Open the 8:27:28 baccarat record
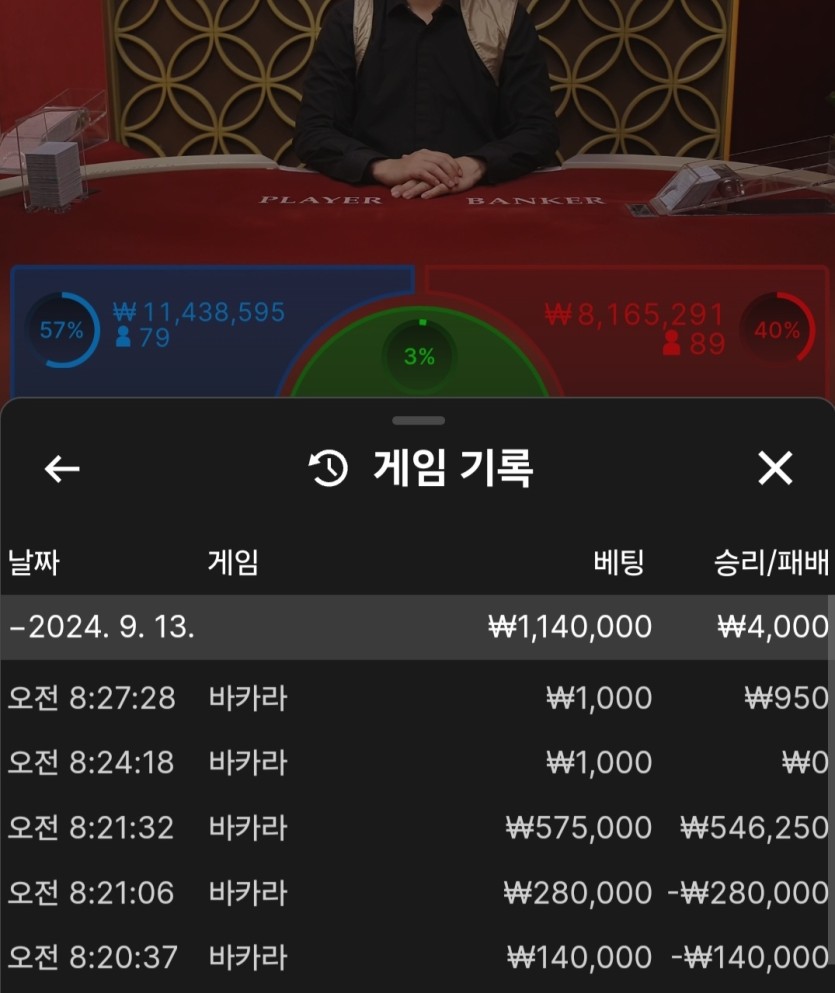Screen dimensions: 835x993 (x=416, y=698)
